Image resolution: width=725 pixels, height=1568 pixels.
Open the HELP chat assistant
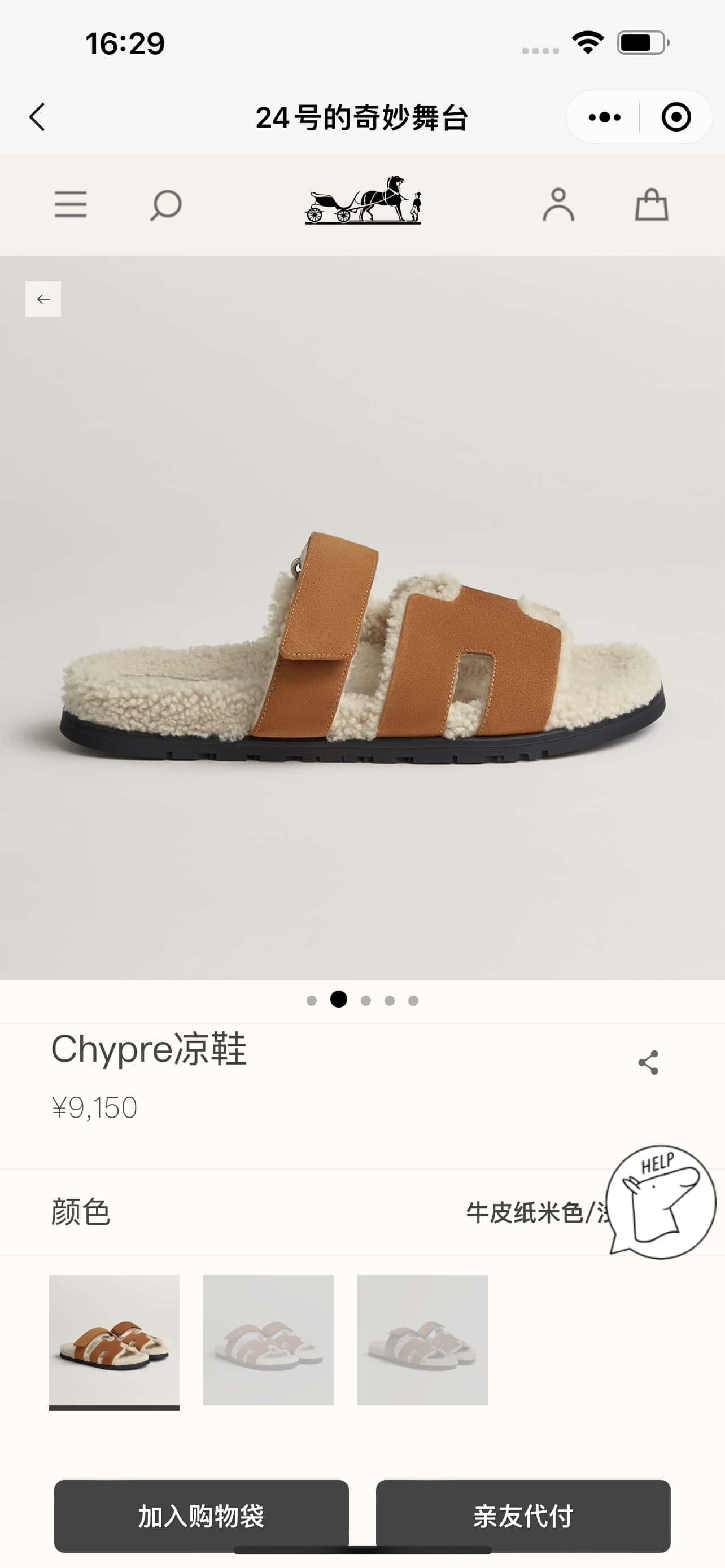[662, 1202]
